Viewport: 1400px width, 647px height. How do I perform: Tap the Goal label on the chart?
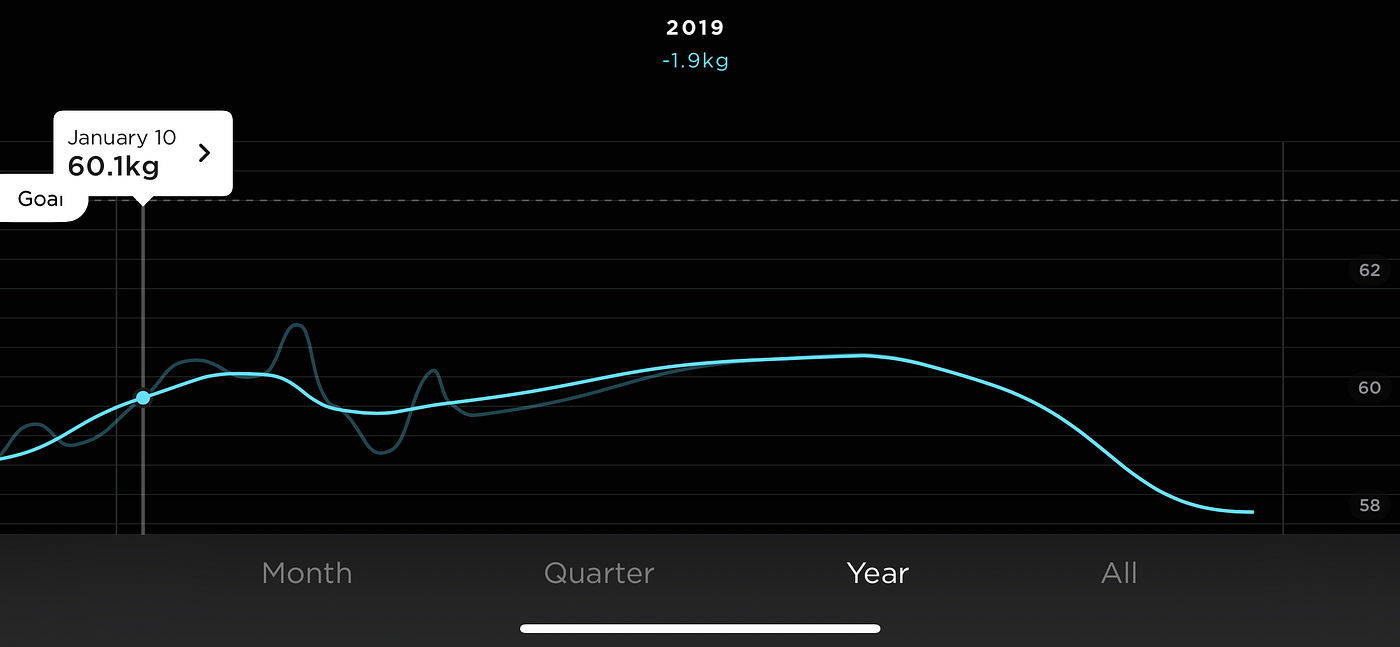[41, 199]
